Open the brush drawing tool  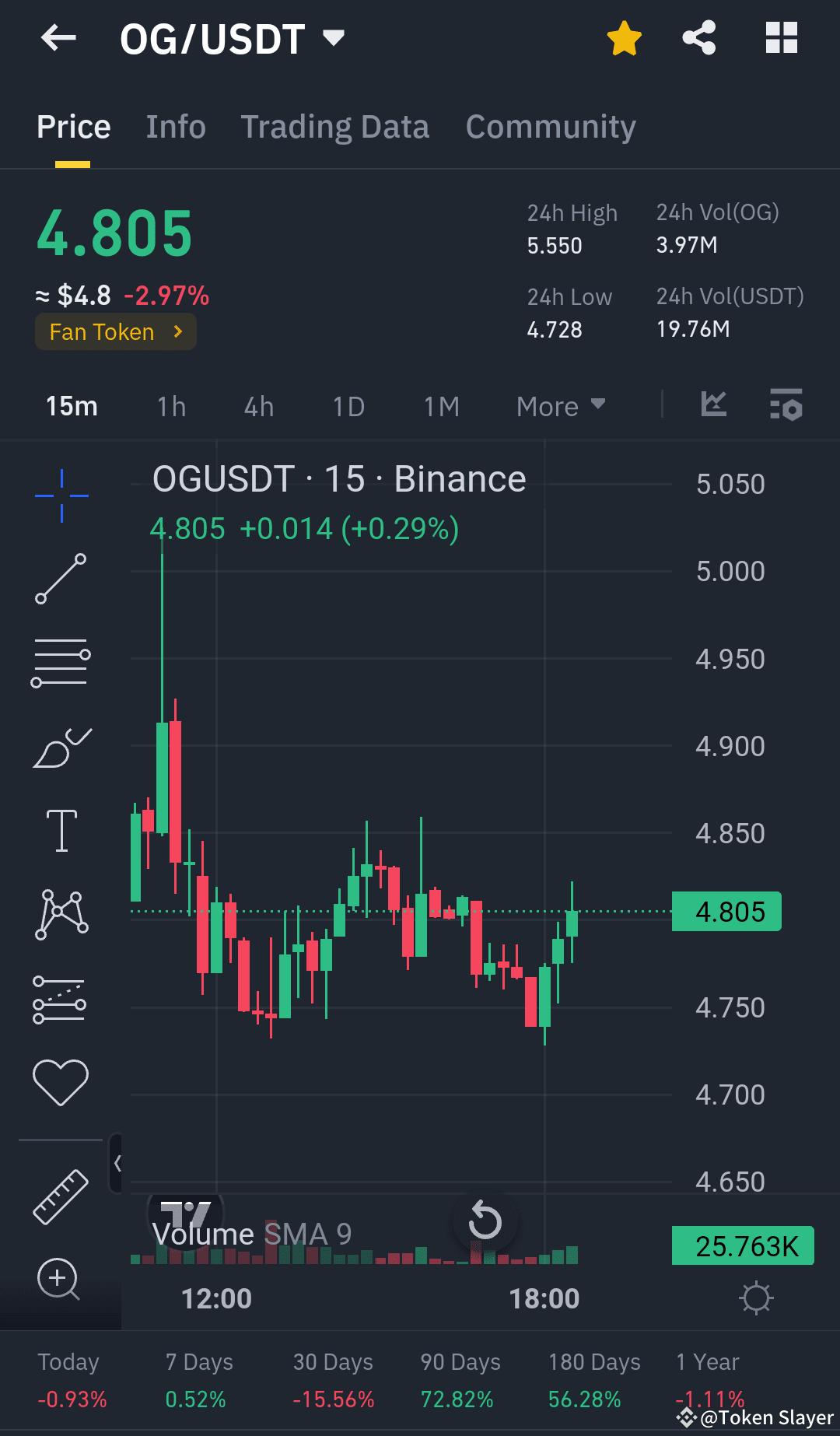tap(61, 747)
